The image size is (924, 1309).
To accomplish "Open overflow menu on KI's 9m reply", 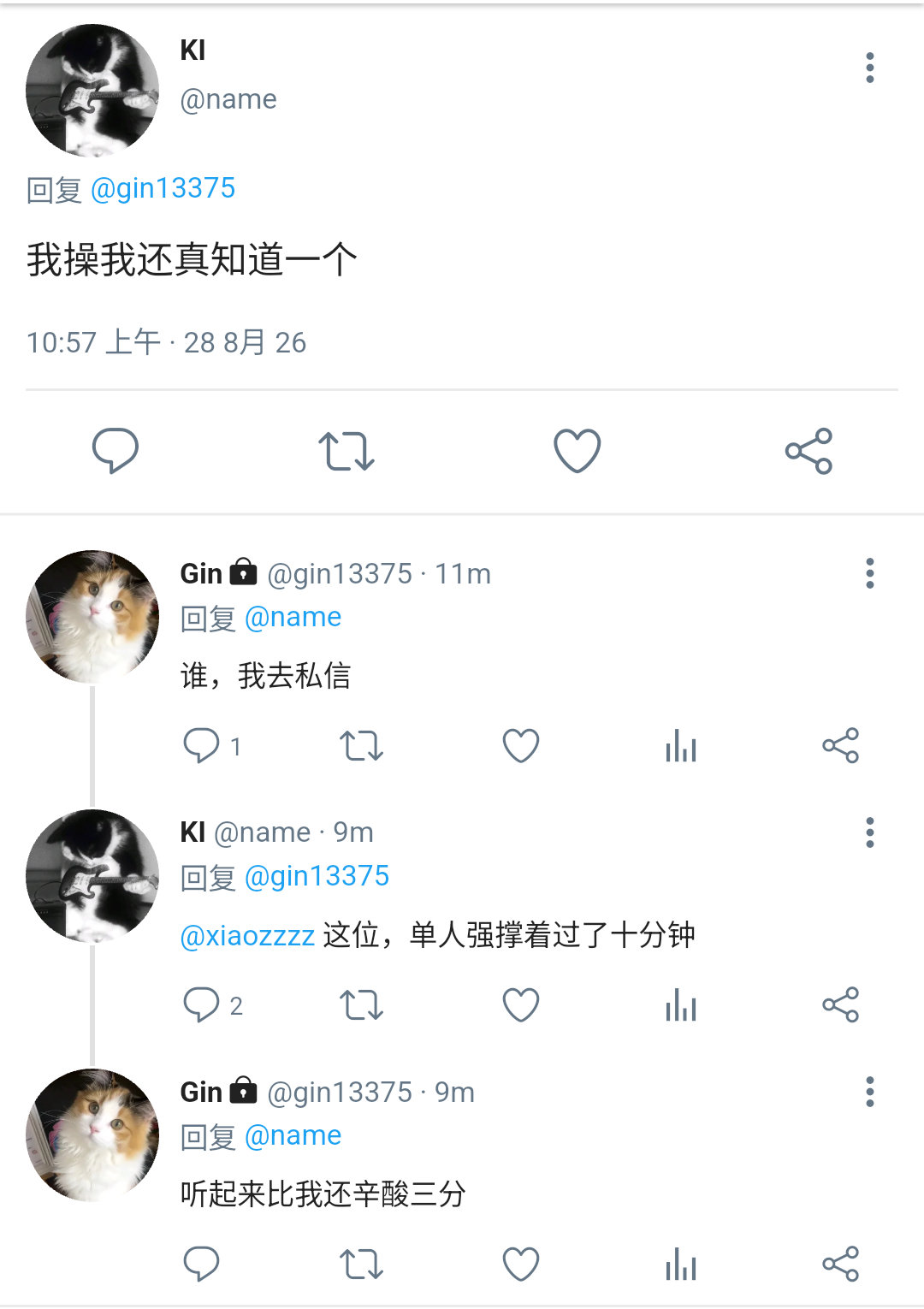I will pos(869,832).
